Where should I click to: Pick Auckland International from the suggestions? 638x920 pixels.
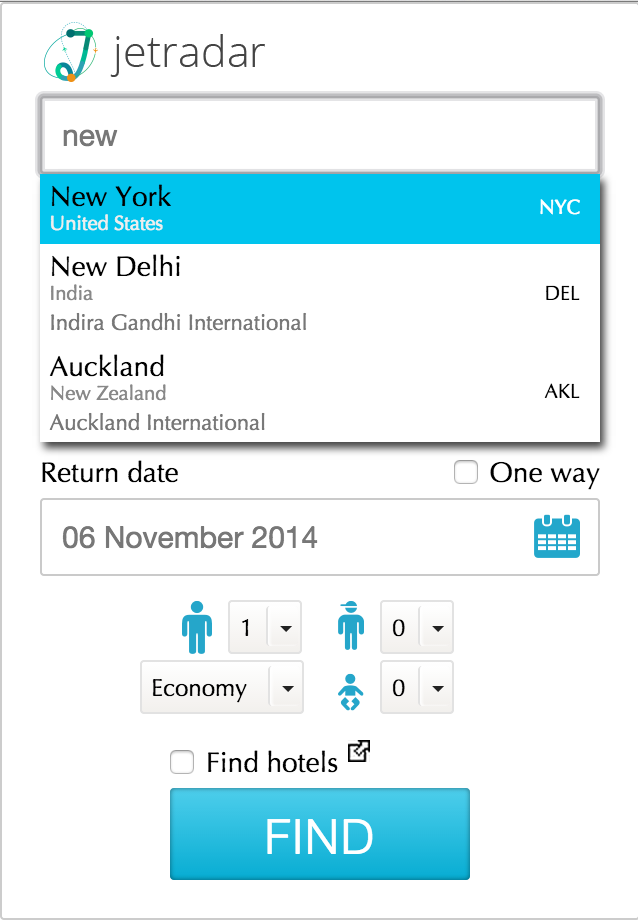tap(318, 392)
